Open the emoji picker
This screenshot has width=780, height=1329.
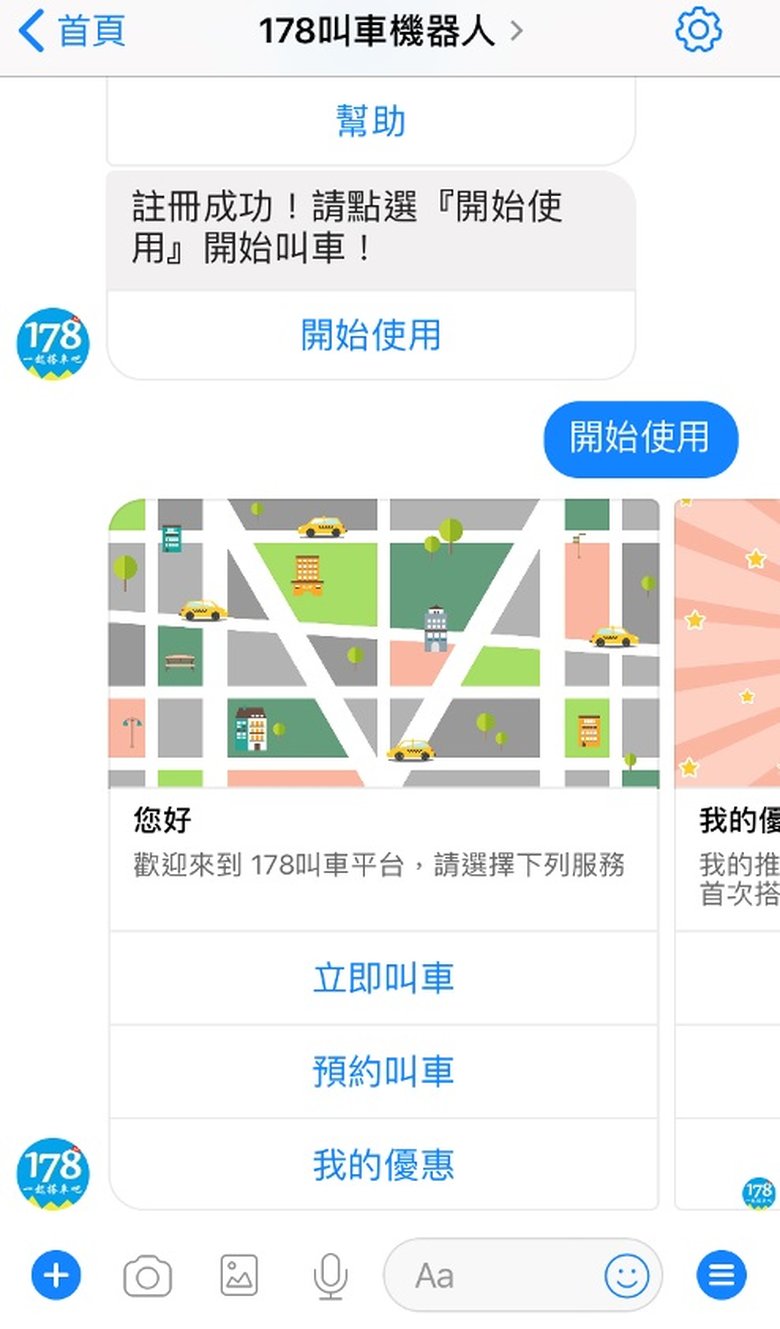(627, 1276)
